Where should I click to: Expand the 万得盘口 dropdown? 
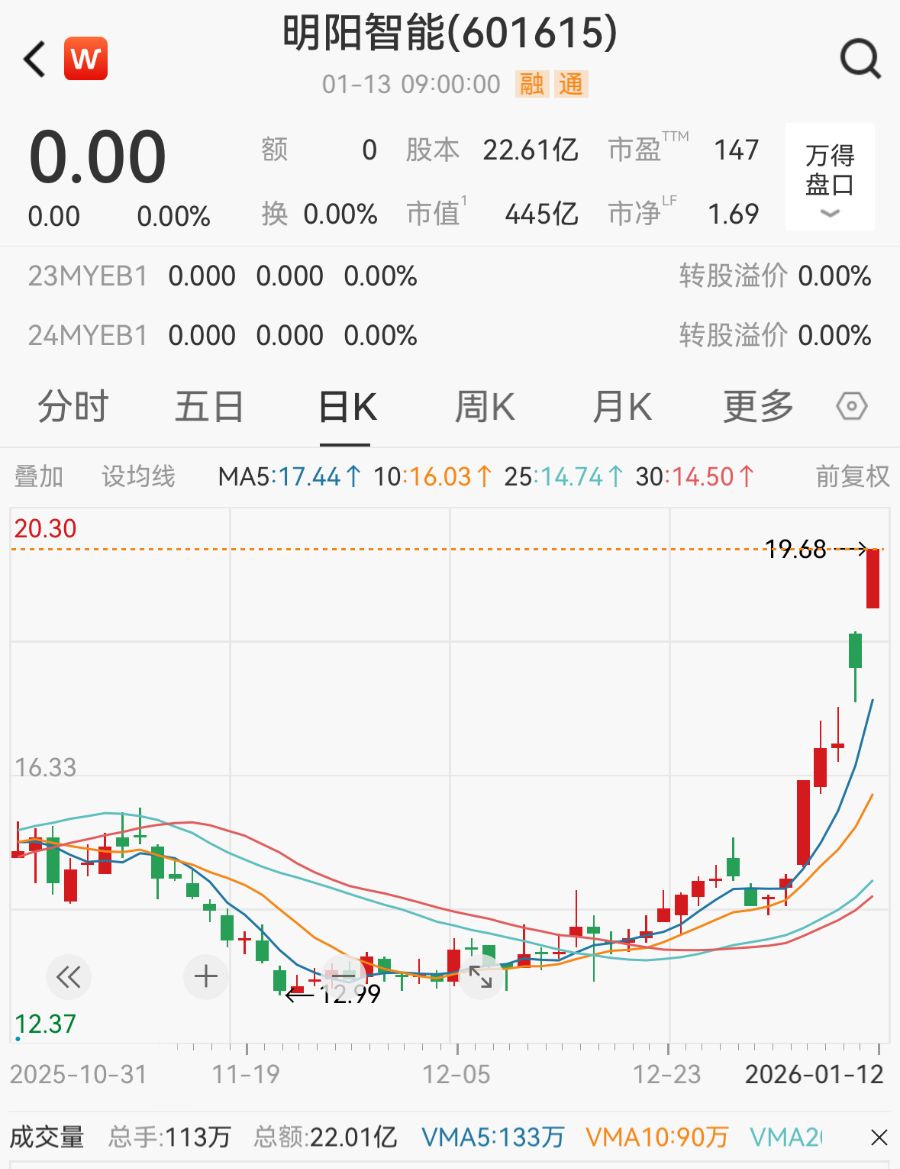pos(830,178)
